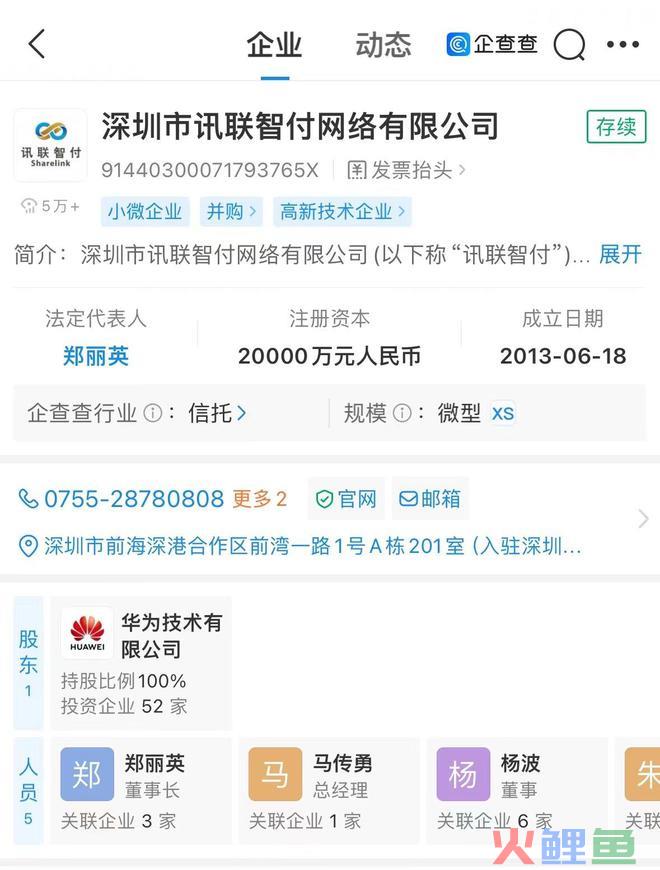Open the 邮箱 email button
Screen dimensions: 660x870
click(431, 499)
